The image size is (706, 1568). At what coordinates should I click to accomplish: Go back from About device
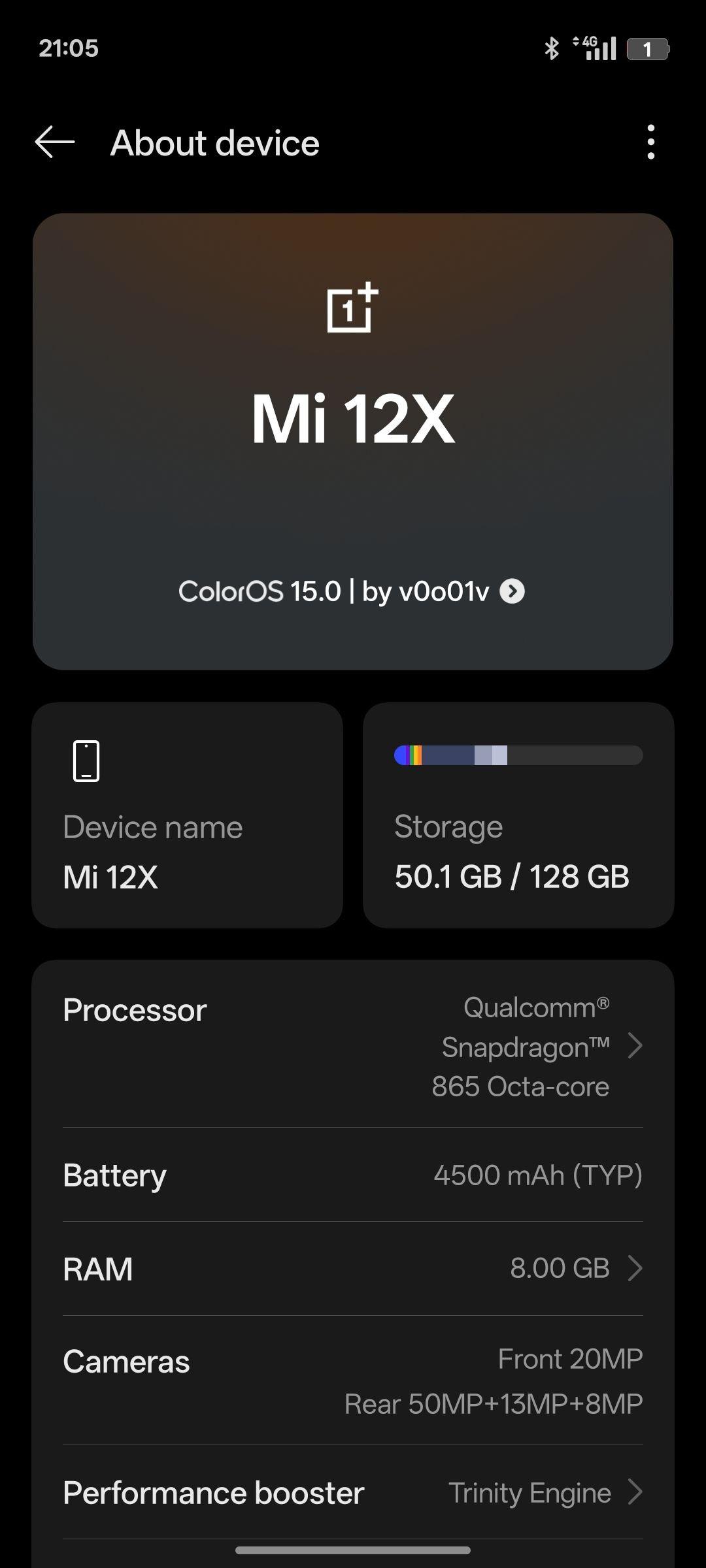point(55,142)
